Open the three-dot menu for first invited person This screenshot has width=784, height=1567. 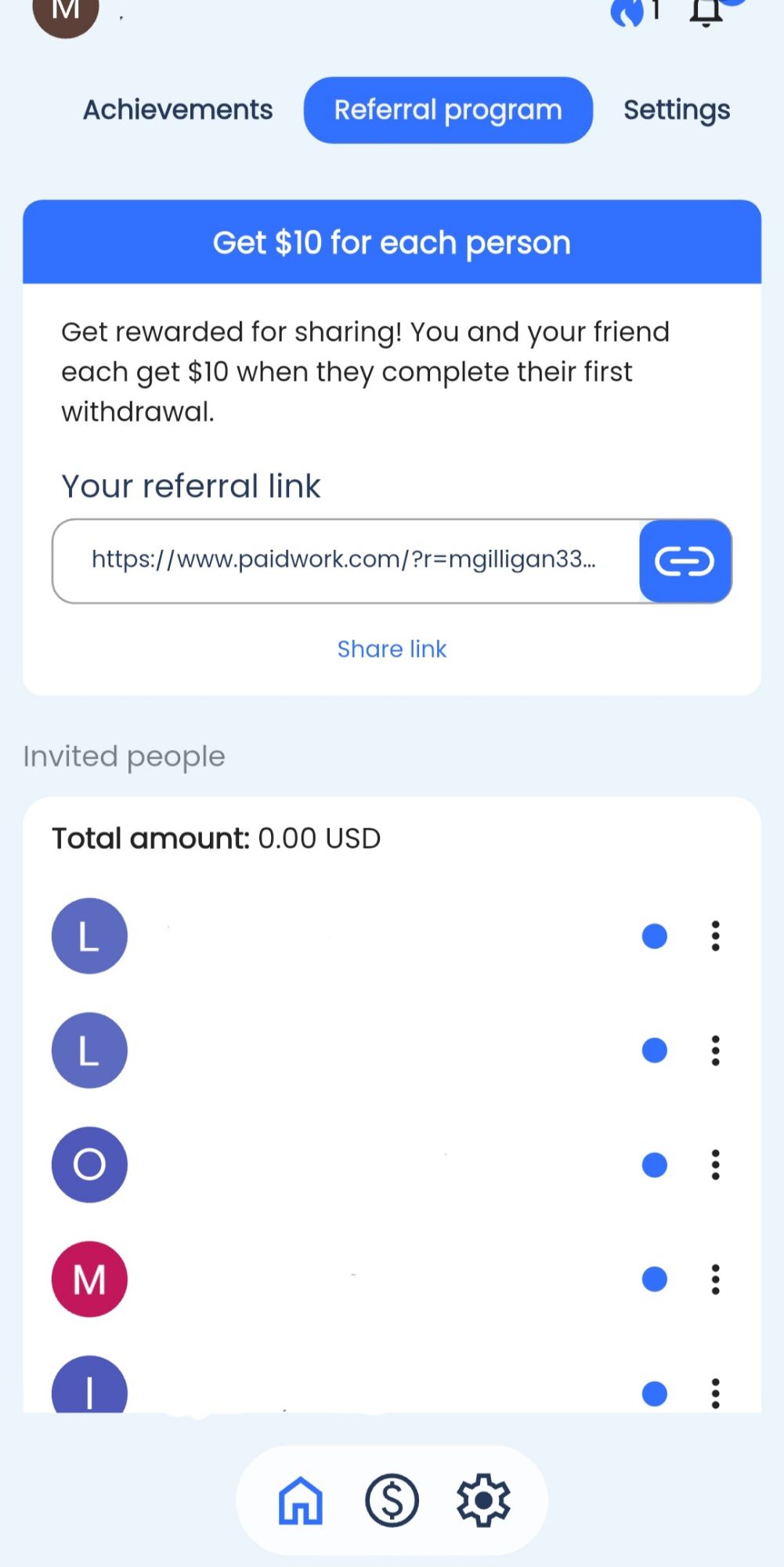tap(714, 935)
